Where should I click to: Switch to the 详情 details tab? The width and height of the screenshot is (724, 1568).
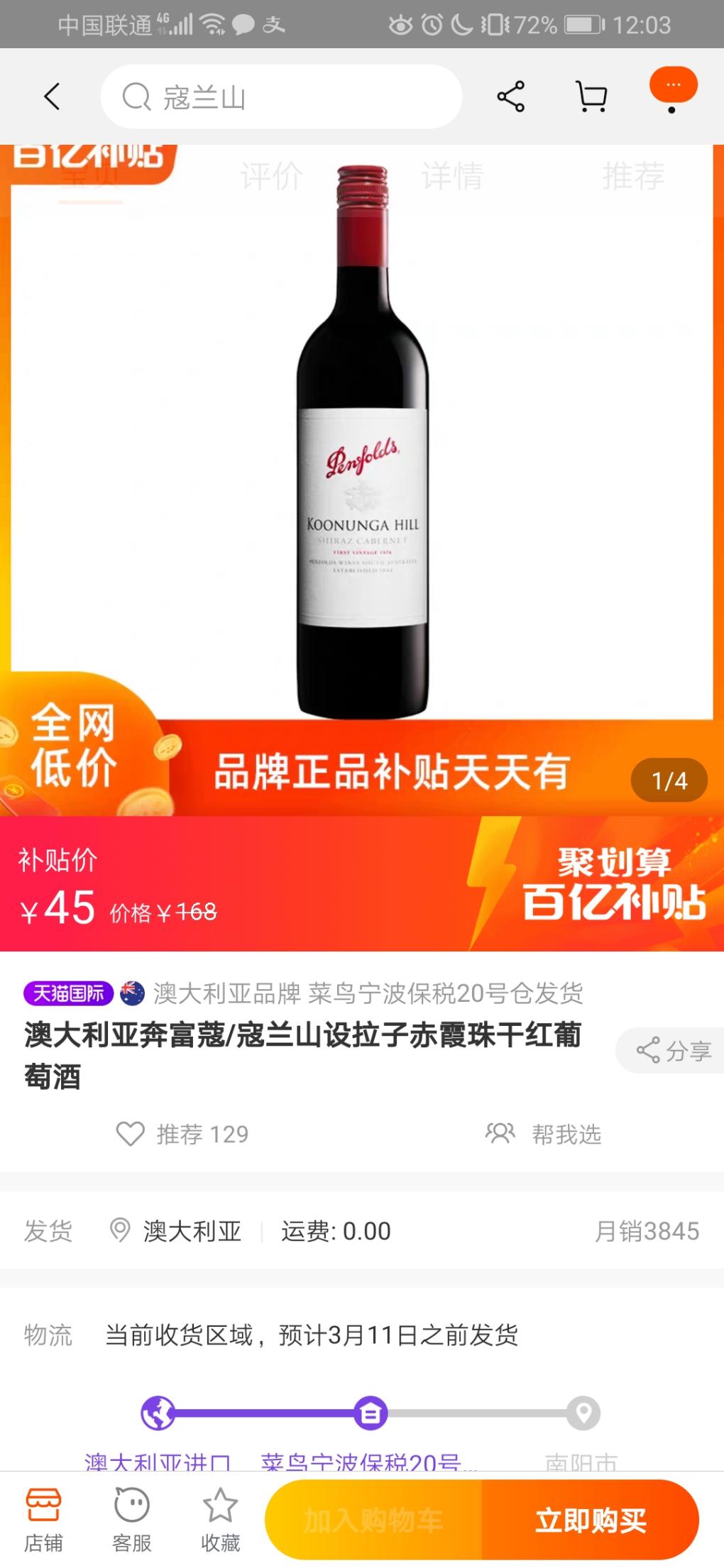(452, 176)
